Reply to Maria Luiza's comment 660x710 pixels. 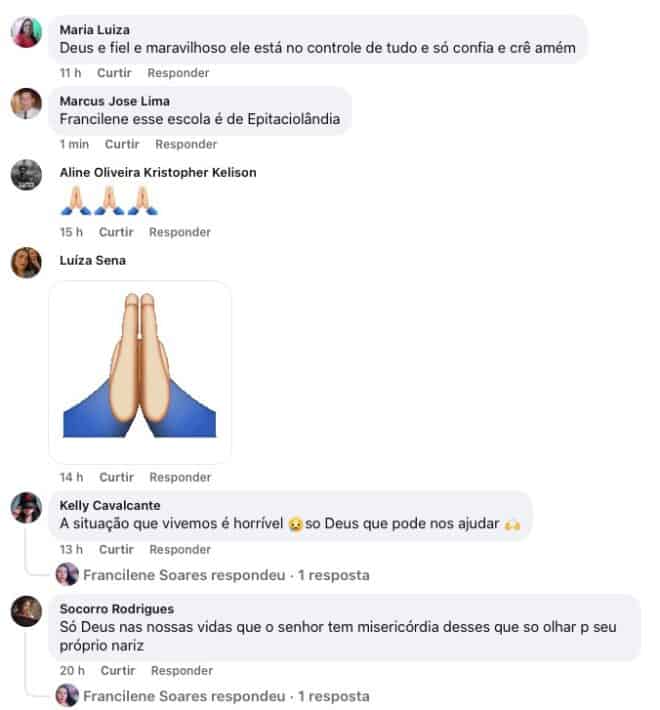(178, 73)
